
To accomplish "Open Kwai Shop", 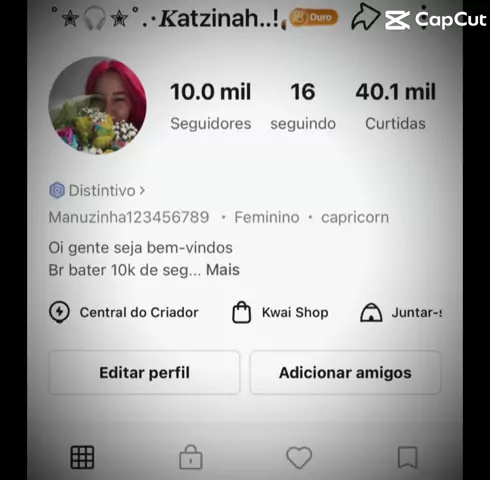I will pyautogui.click(x=280, y=313).
